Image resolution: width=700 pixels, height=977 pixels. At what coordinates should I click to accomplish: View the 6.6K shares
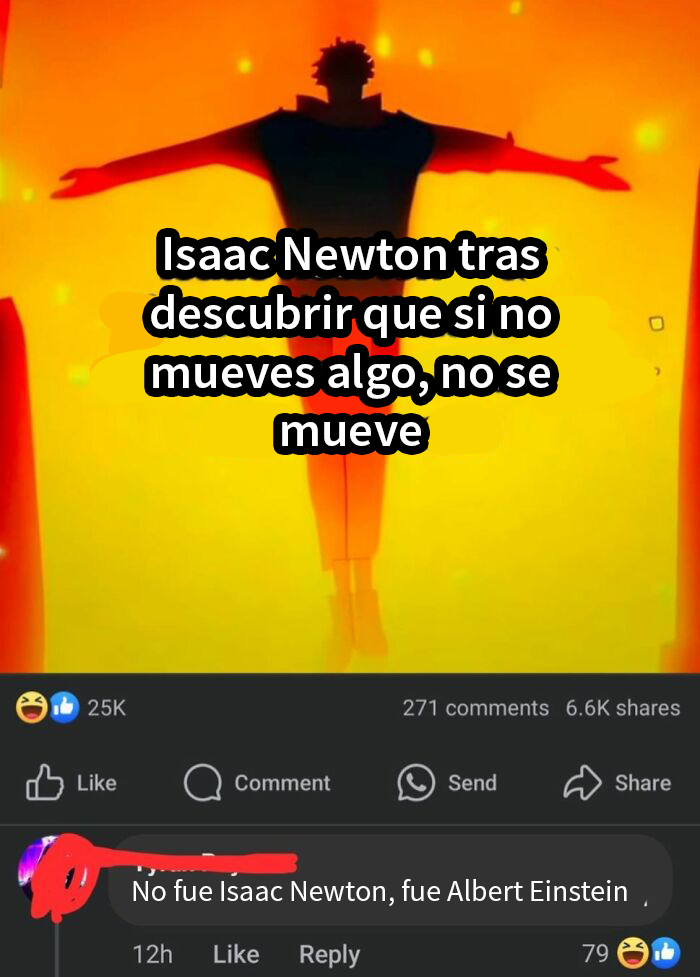click(x=622, y=708)
